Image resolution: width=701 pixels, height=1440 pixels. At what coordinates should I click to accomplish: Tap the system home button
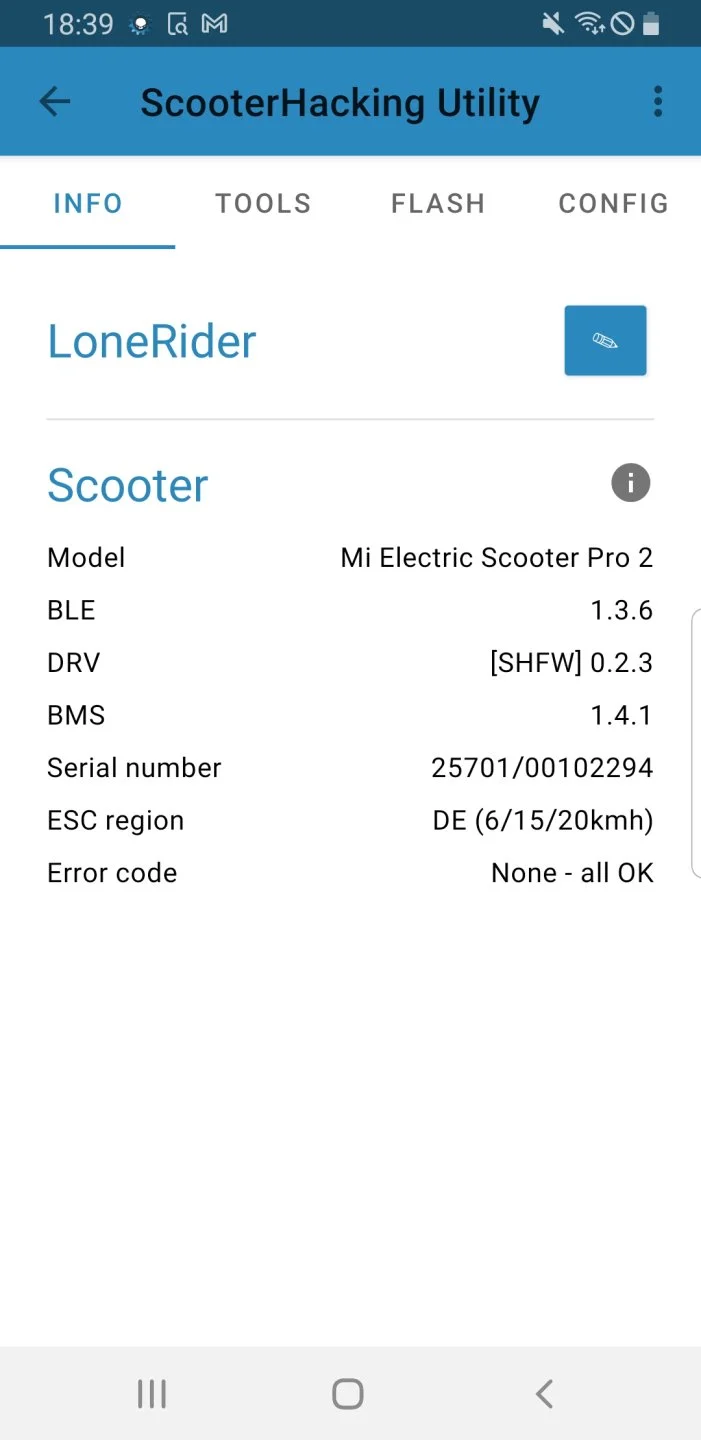(x=348, y=1393)
